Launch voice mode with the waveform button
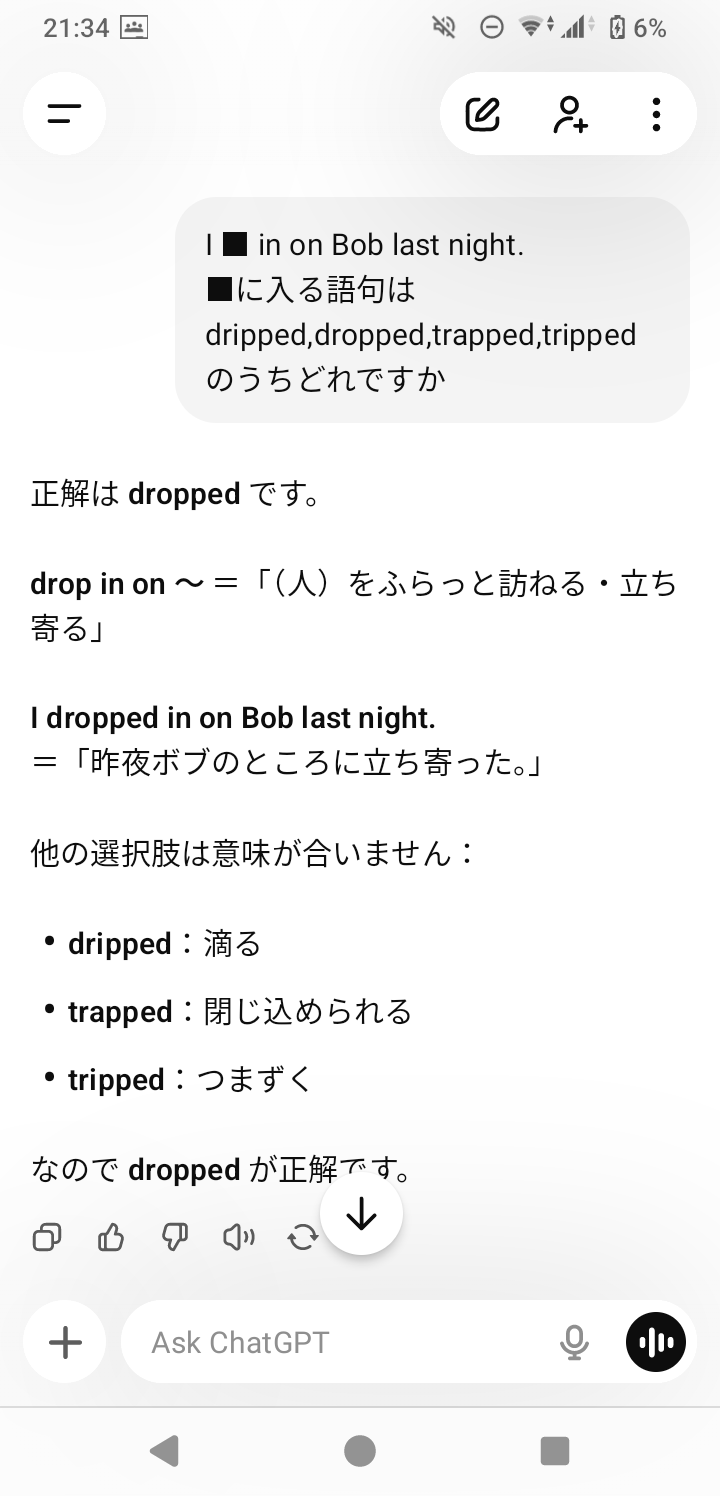720x1496 pixels. (x=656, y=1342)
